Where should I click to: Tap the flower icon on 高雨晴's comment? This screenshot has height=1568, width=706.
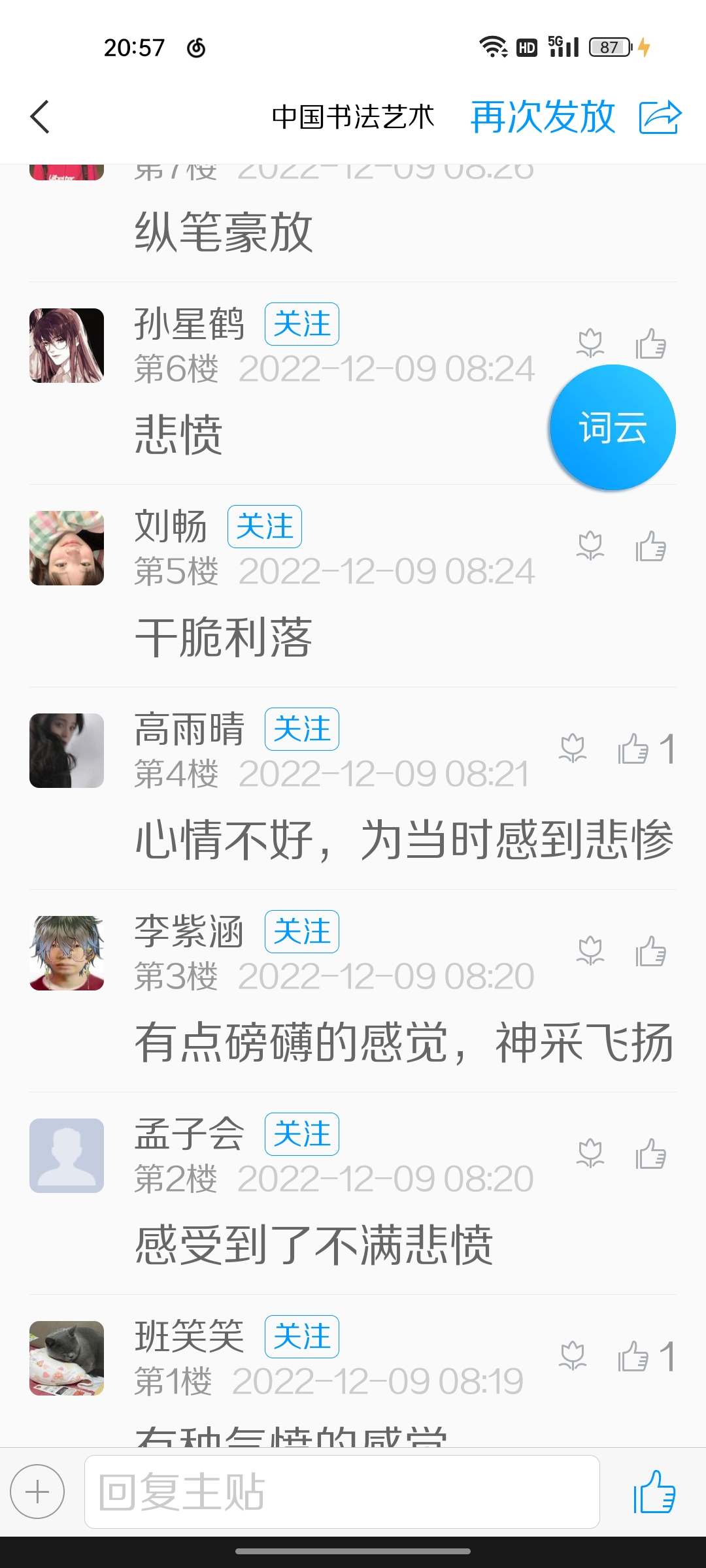[573, 749]
